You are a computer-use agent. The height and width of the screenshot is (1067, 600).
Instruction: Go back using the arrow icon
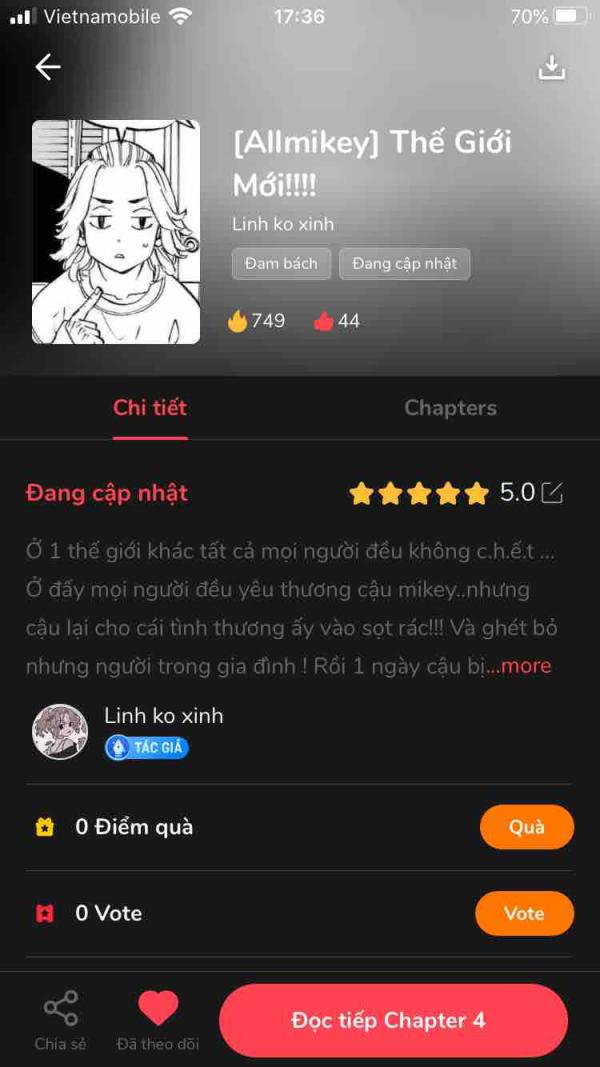48,67
